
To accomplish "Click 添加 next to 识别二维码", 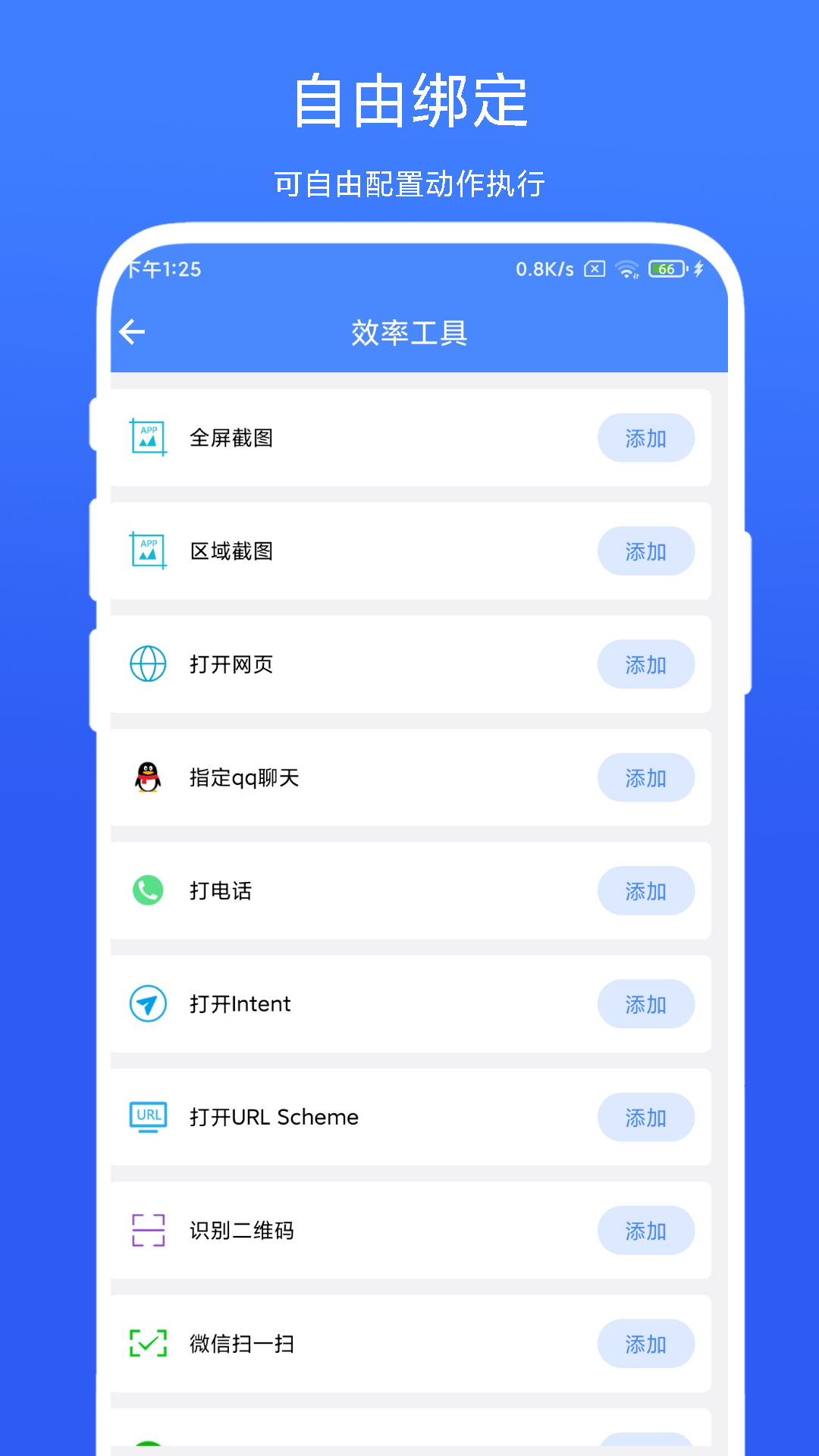I will click(x=646, y=1230).
